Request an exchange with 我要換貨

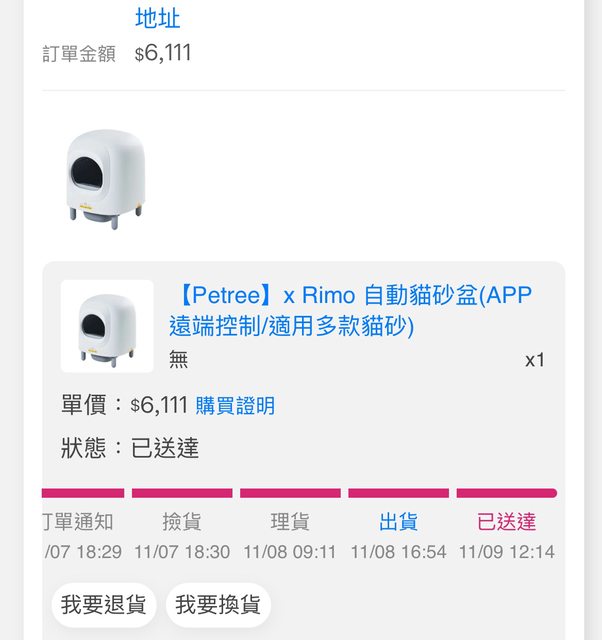point(218,605)
